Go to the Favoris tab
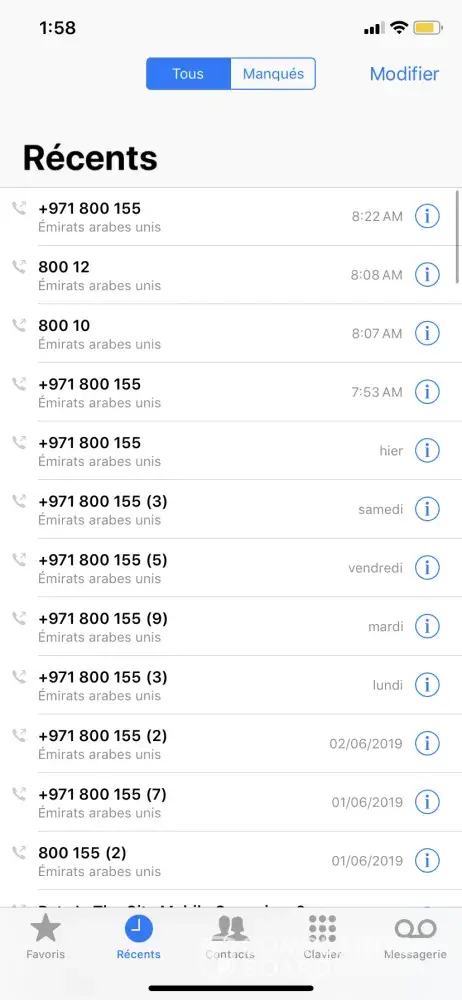462x1000 pixels. pos(45,937)
